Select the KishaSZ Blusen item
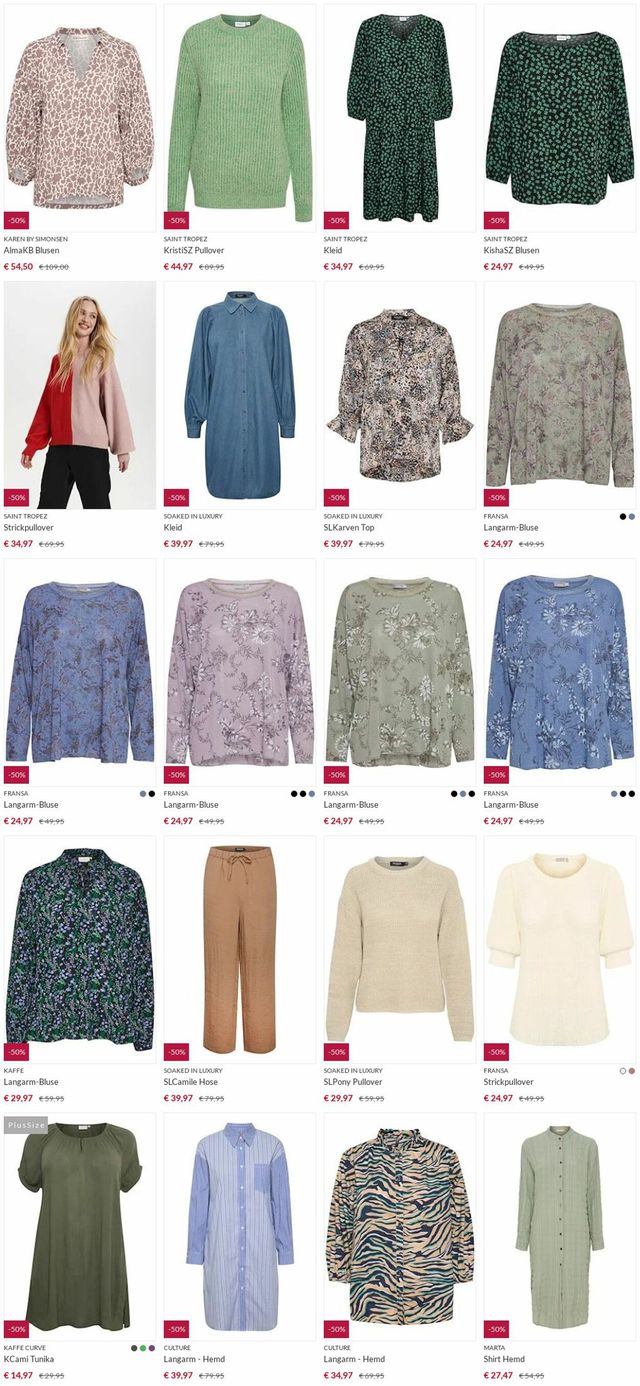The width and height of the screenshot is (640, 1386). [560, 118]
